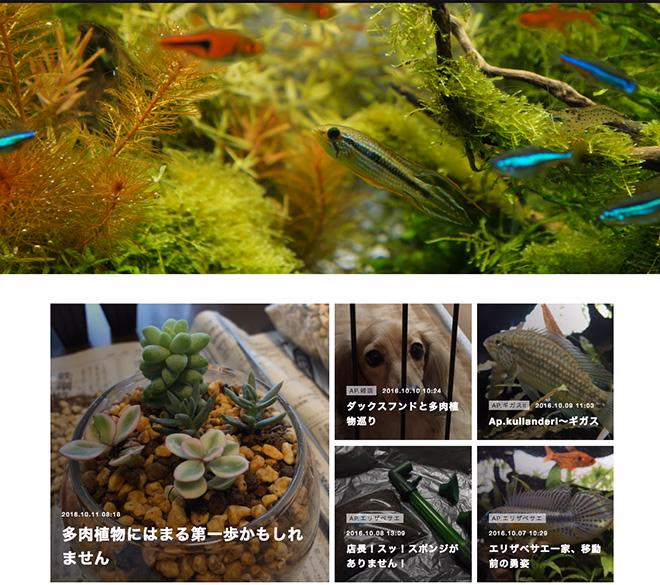The image size is (660, 585).
Task: Open the post 店長!スッ!スポンジがありません!
Action: (x=402, y=556)
